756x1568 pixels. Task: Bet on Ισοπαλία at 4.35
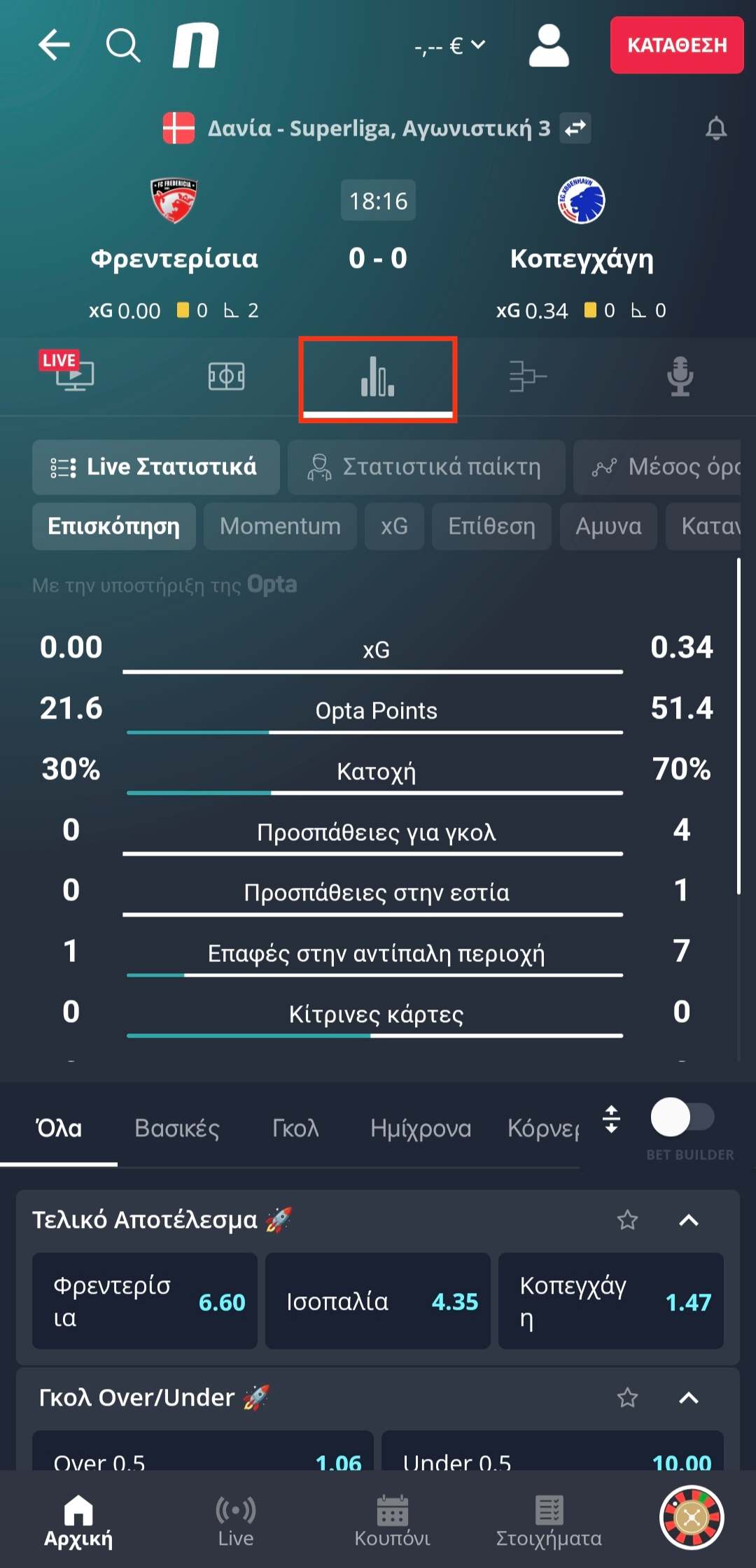(x=378, y=1301)
